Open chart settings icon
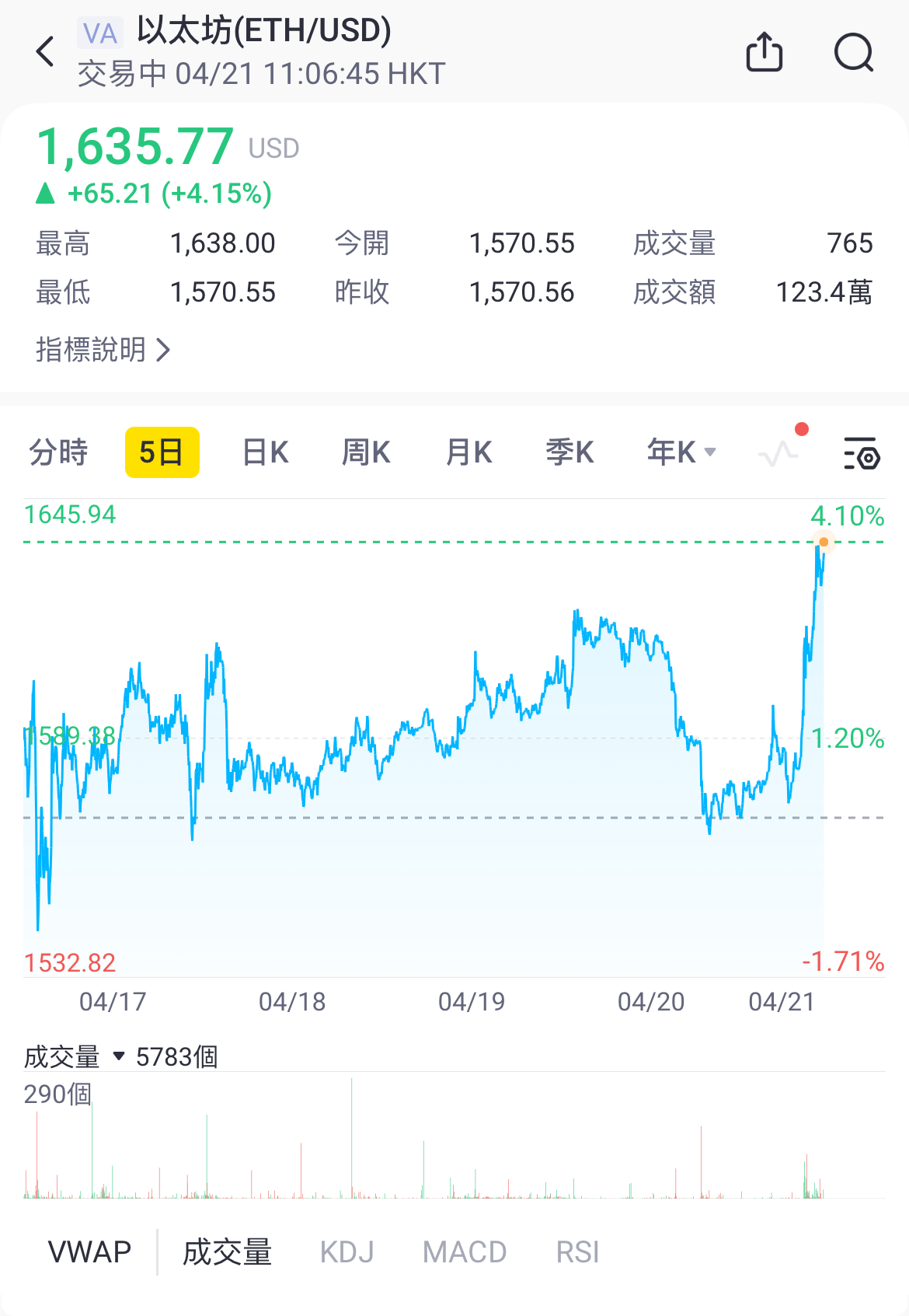 point(861,453)
